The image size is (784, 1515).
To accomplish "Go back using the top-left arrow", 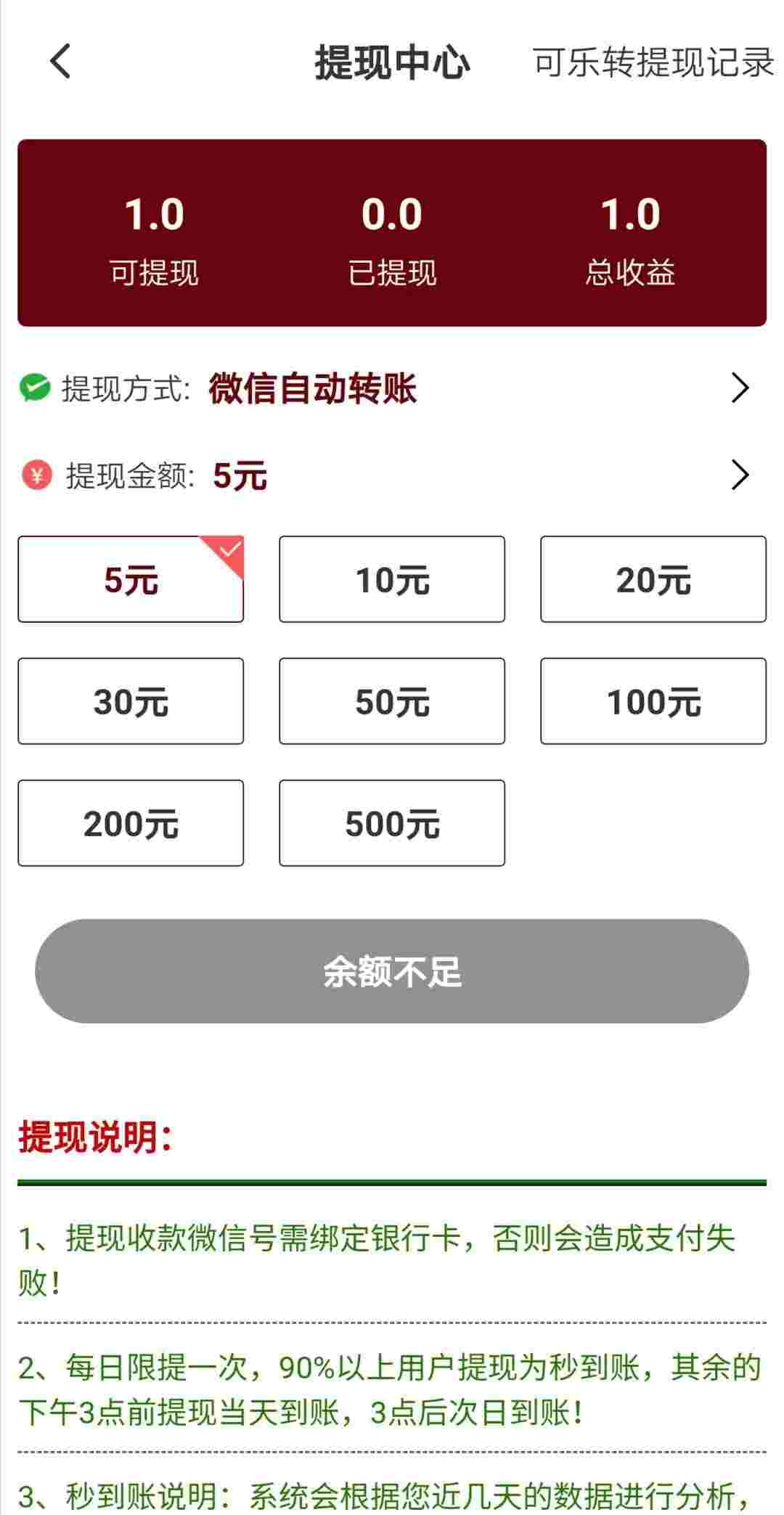I will 60,61.
